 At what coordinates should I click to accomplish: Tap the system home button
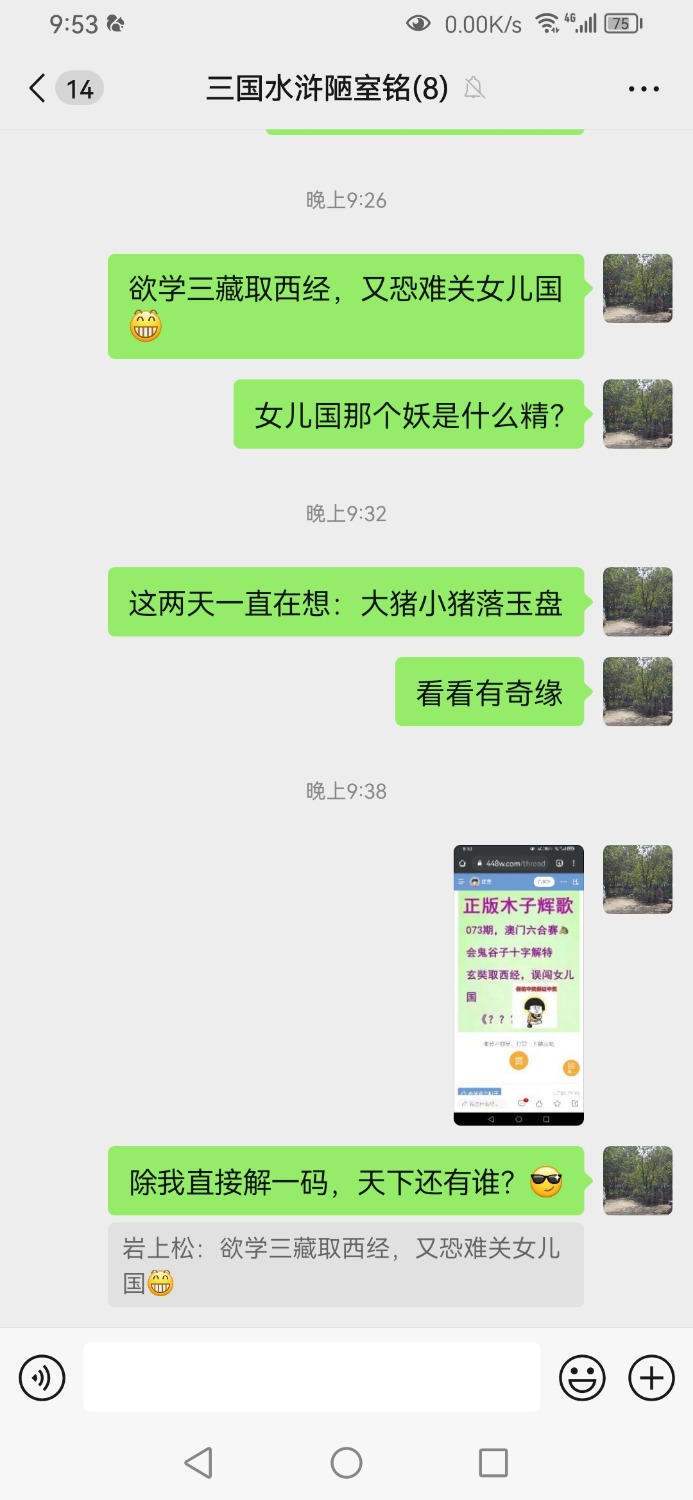[x=346, y=1463]
